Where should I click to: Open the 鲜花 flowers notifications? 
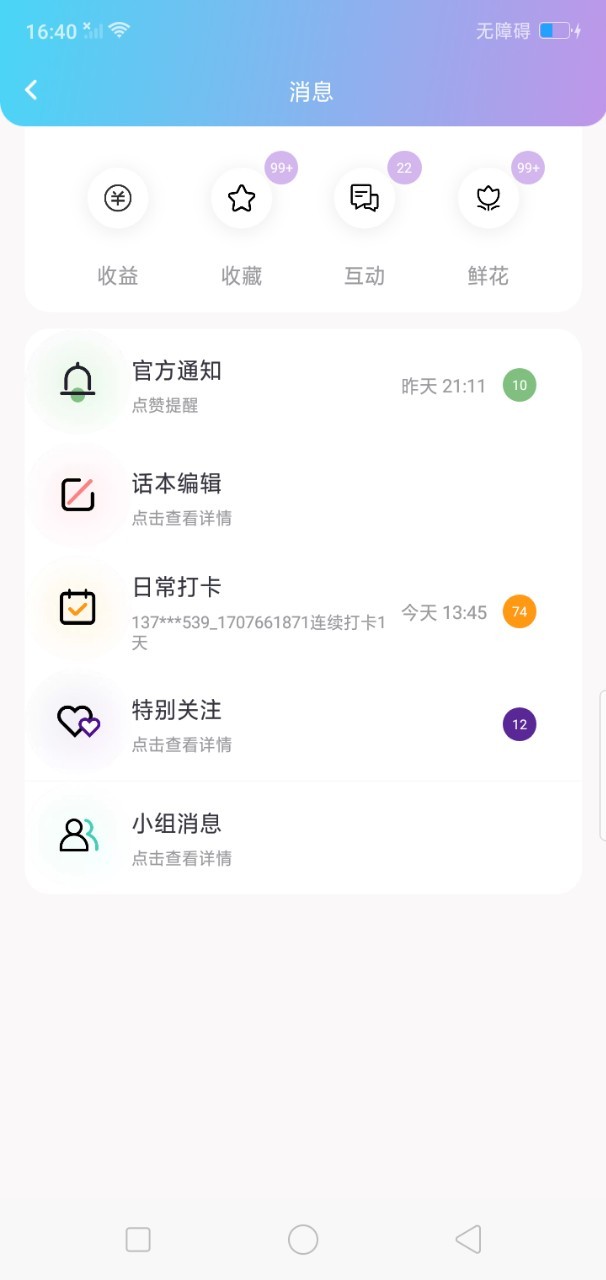point(488,228)
